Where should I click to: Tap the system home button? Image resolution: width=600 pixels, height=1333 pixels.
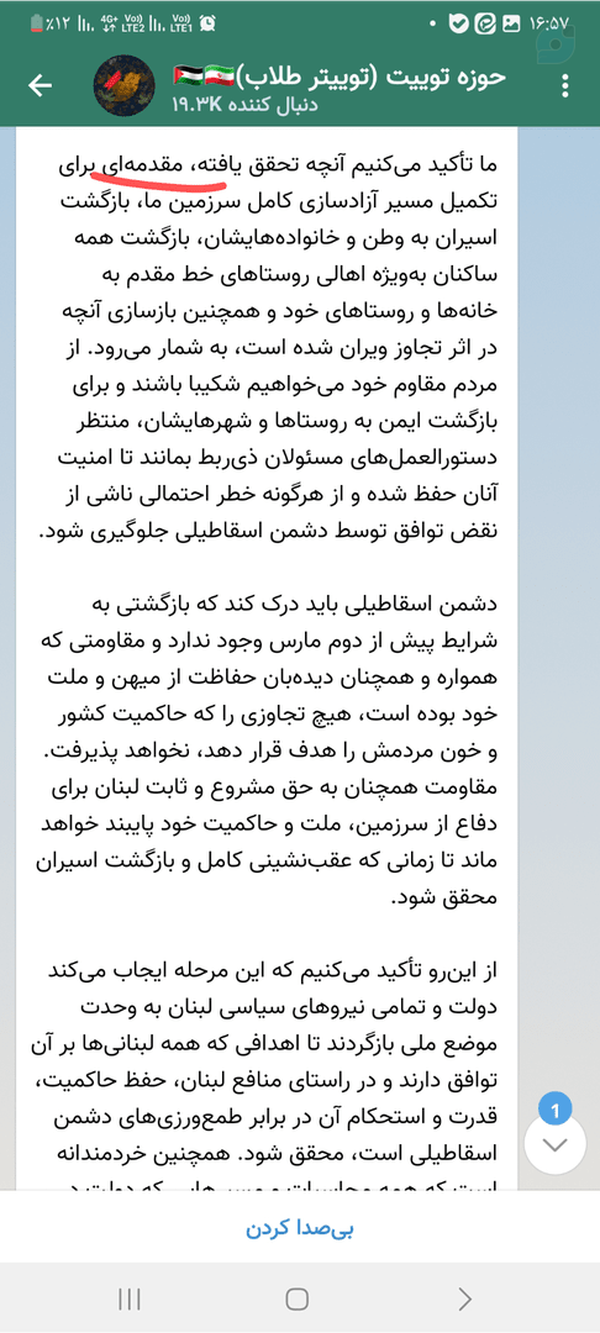pyautogui.click(x=298, y=1298)
